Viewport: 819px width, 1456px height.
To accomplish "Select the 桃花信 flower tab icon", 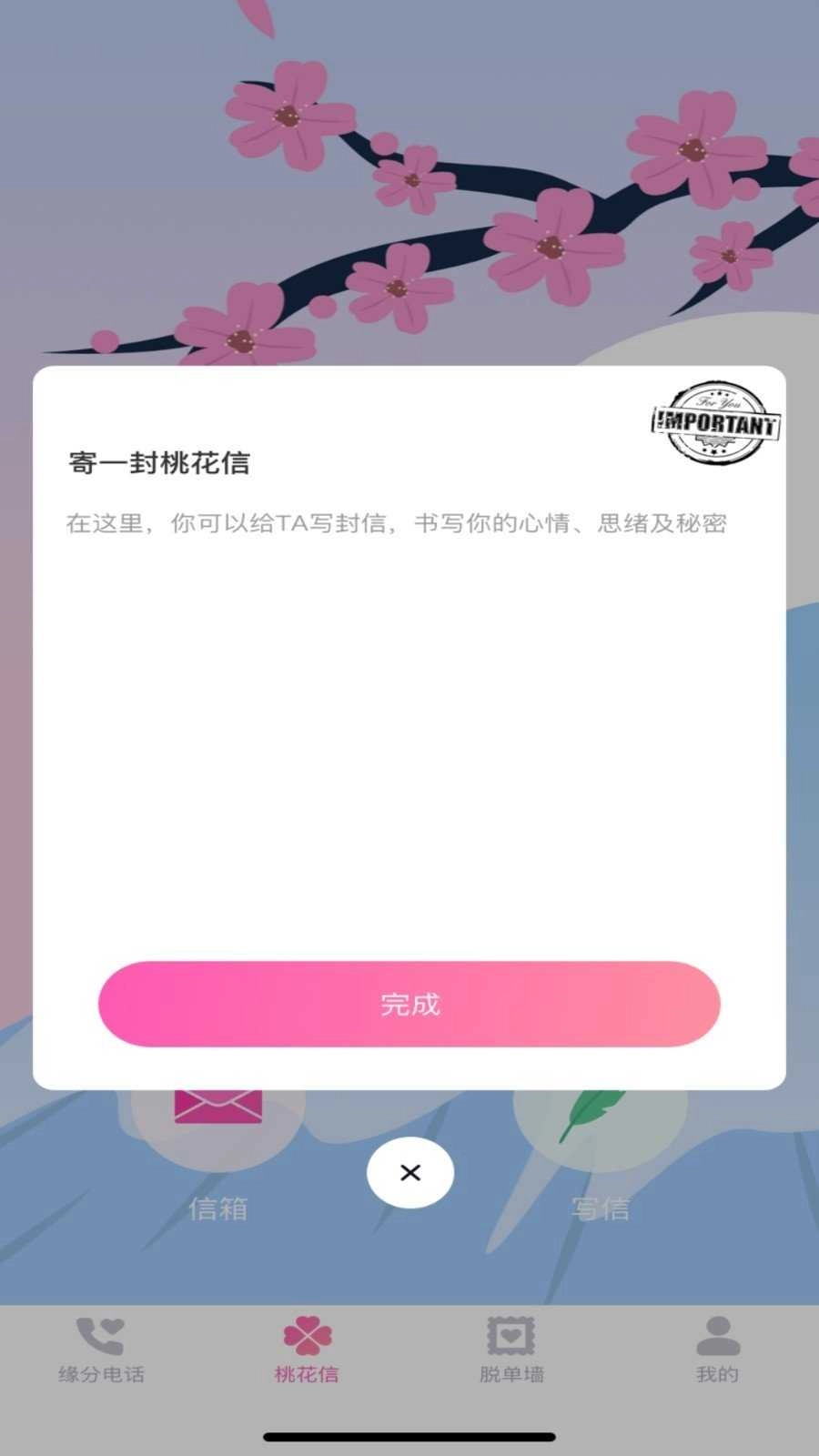I will coord(307,1335).
